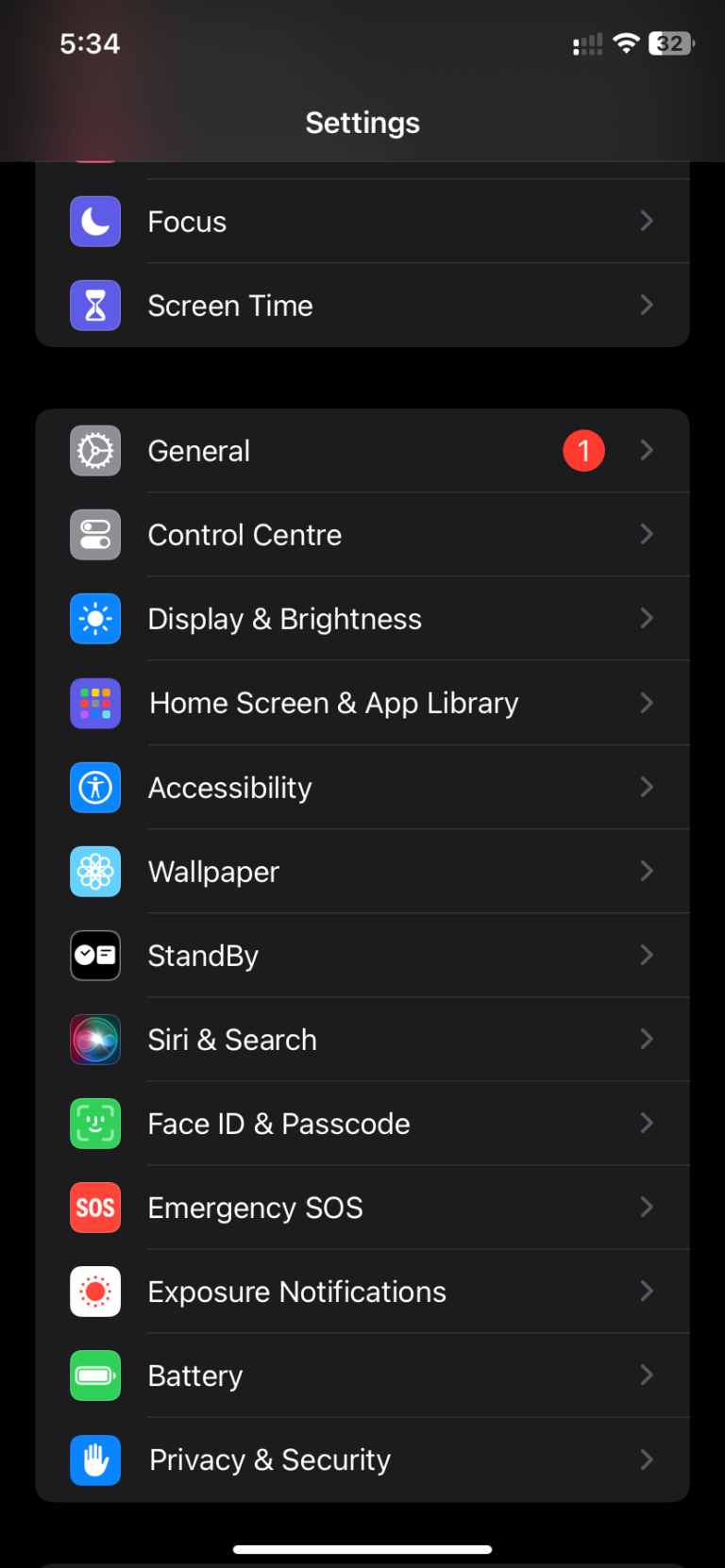Select the Exposure Notifications entry
Viewport: 725px width, 1568px height.
click(296, 1291)
